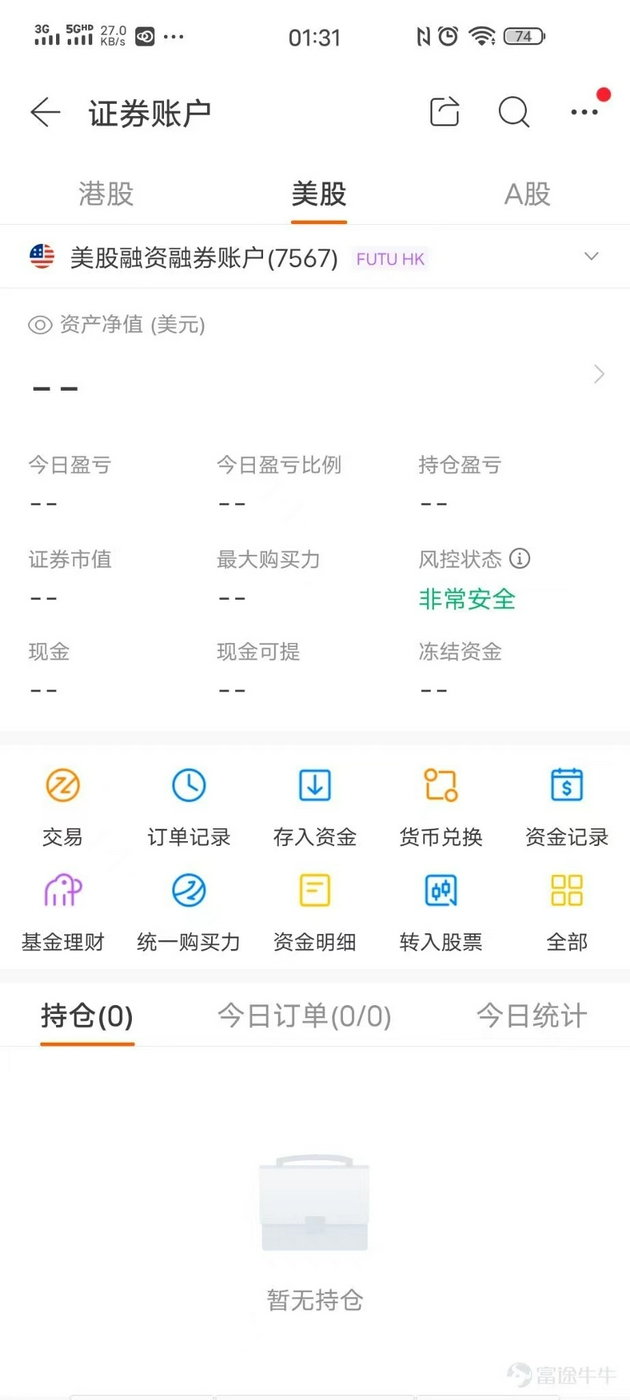Check 资金记录 fund records
This screenshot has width=630, height=1400.
point(567,803)
